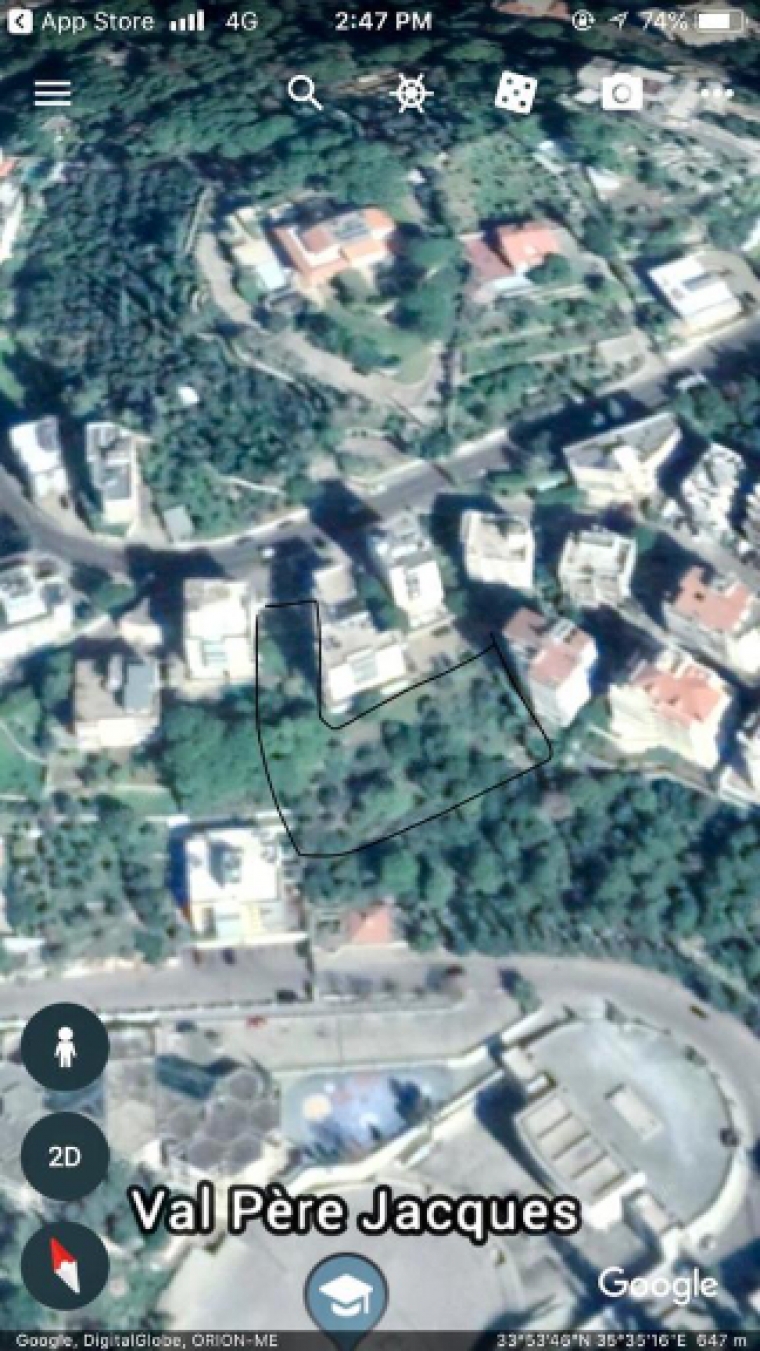Launch Voyager via the ship wheel icon

(x=411, y=93)
